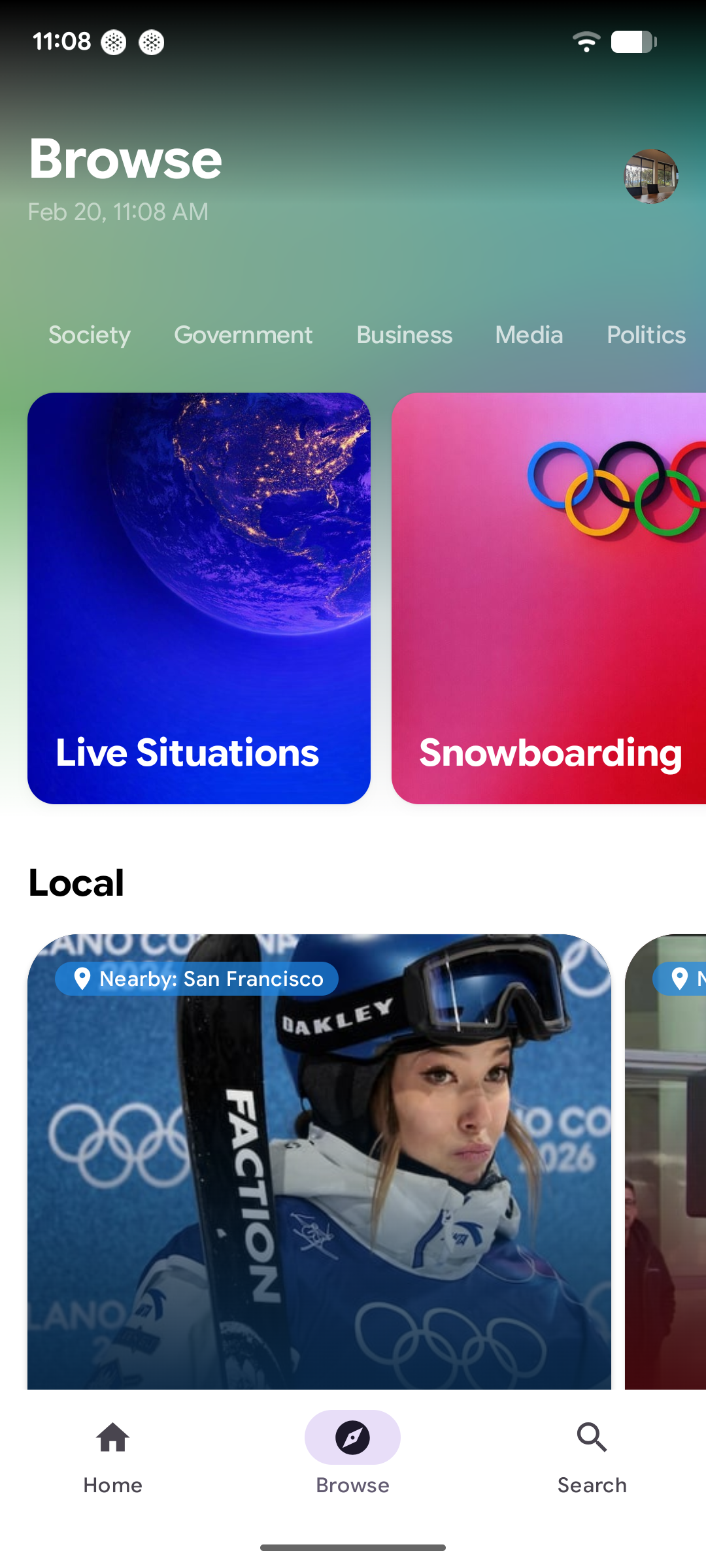Choose the Media category
The width and height of the screenshot is (706, 1568).
tap(529, 335)
